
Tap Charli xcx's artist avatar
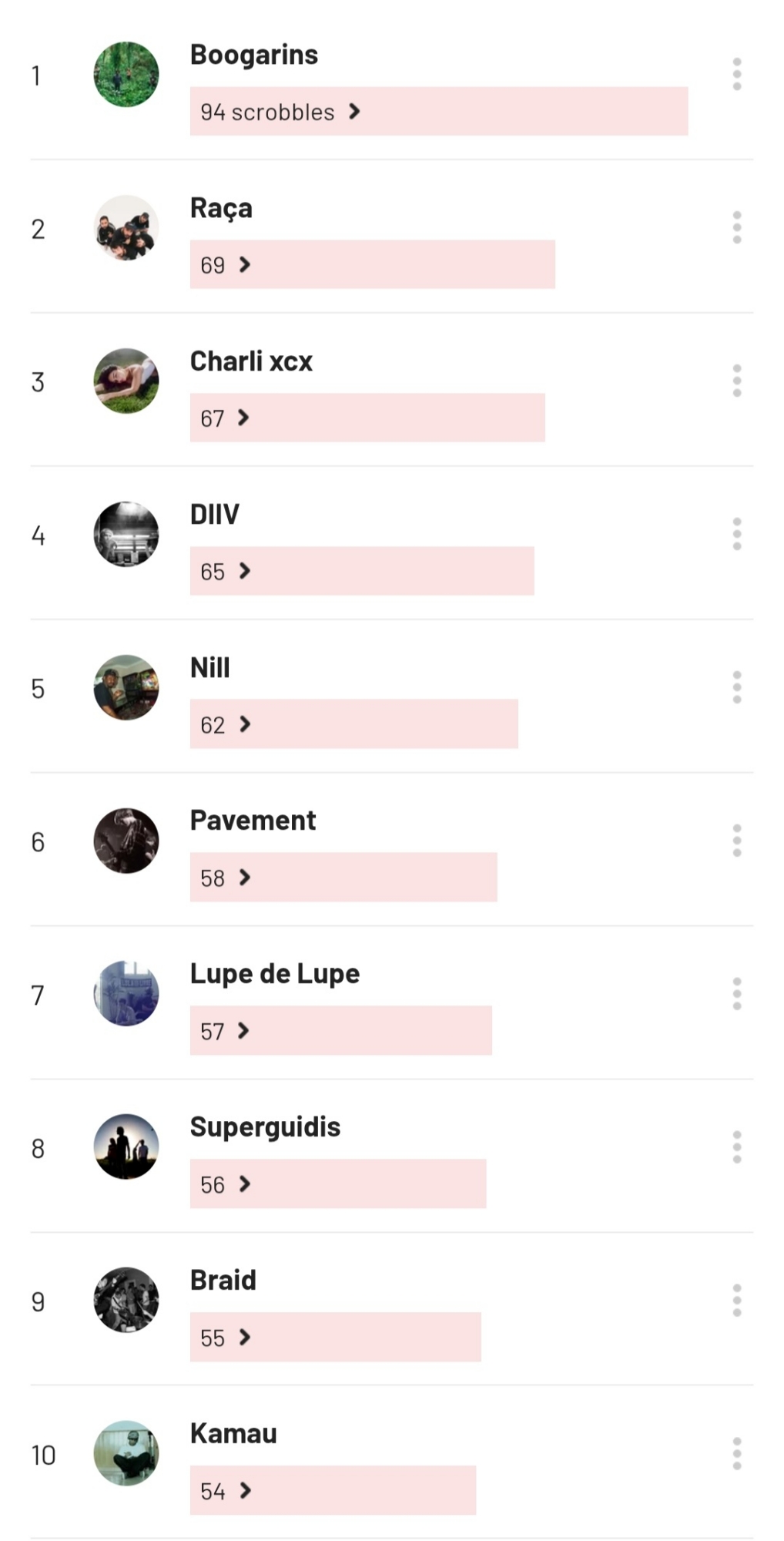pyautogui.click(x=126, y=381)
